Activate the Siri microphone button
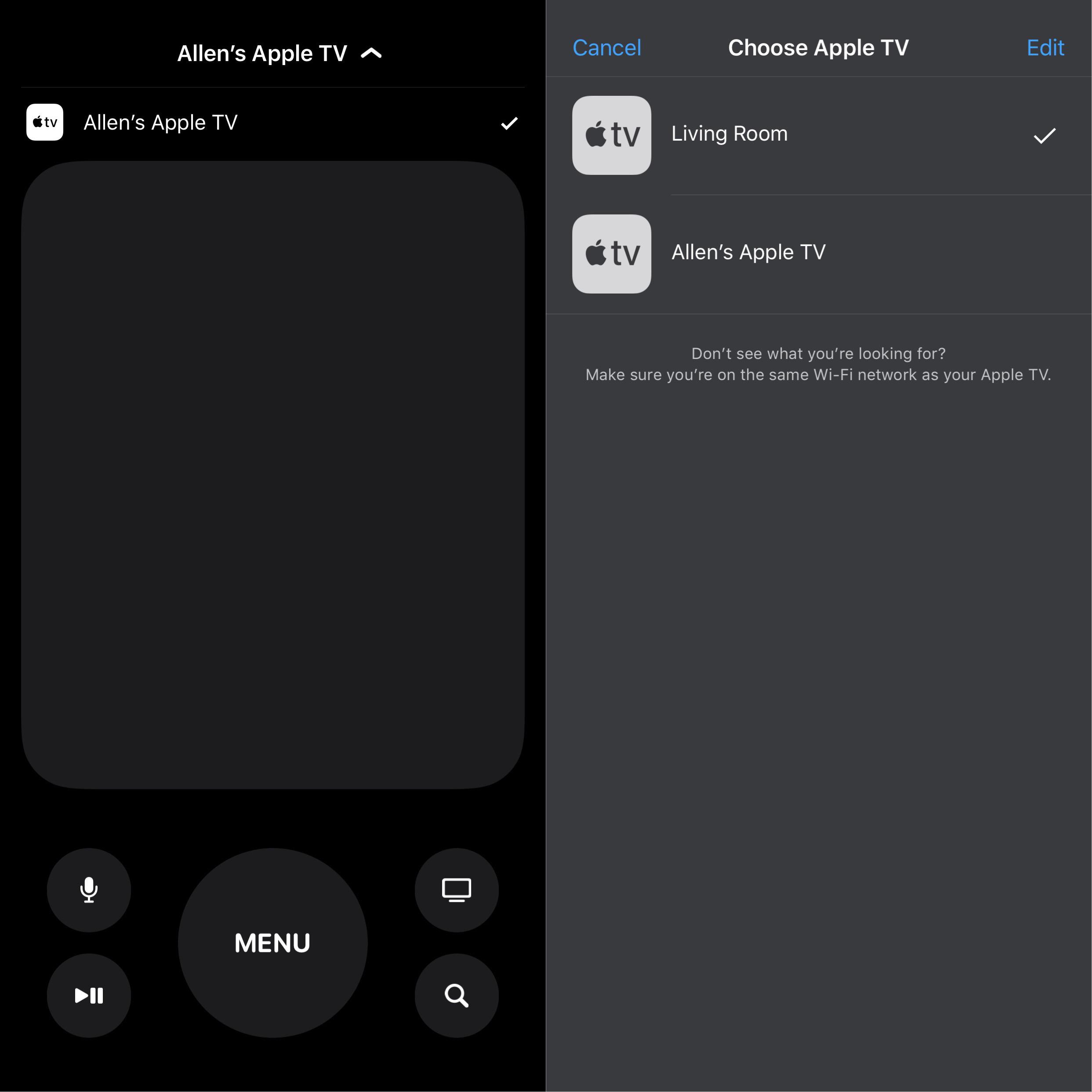Viewport: 1092px width, 1092px height. click(x=89, y=890)
